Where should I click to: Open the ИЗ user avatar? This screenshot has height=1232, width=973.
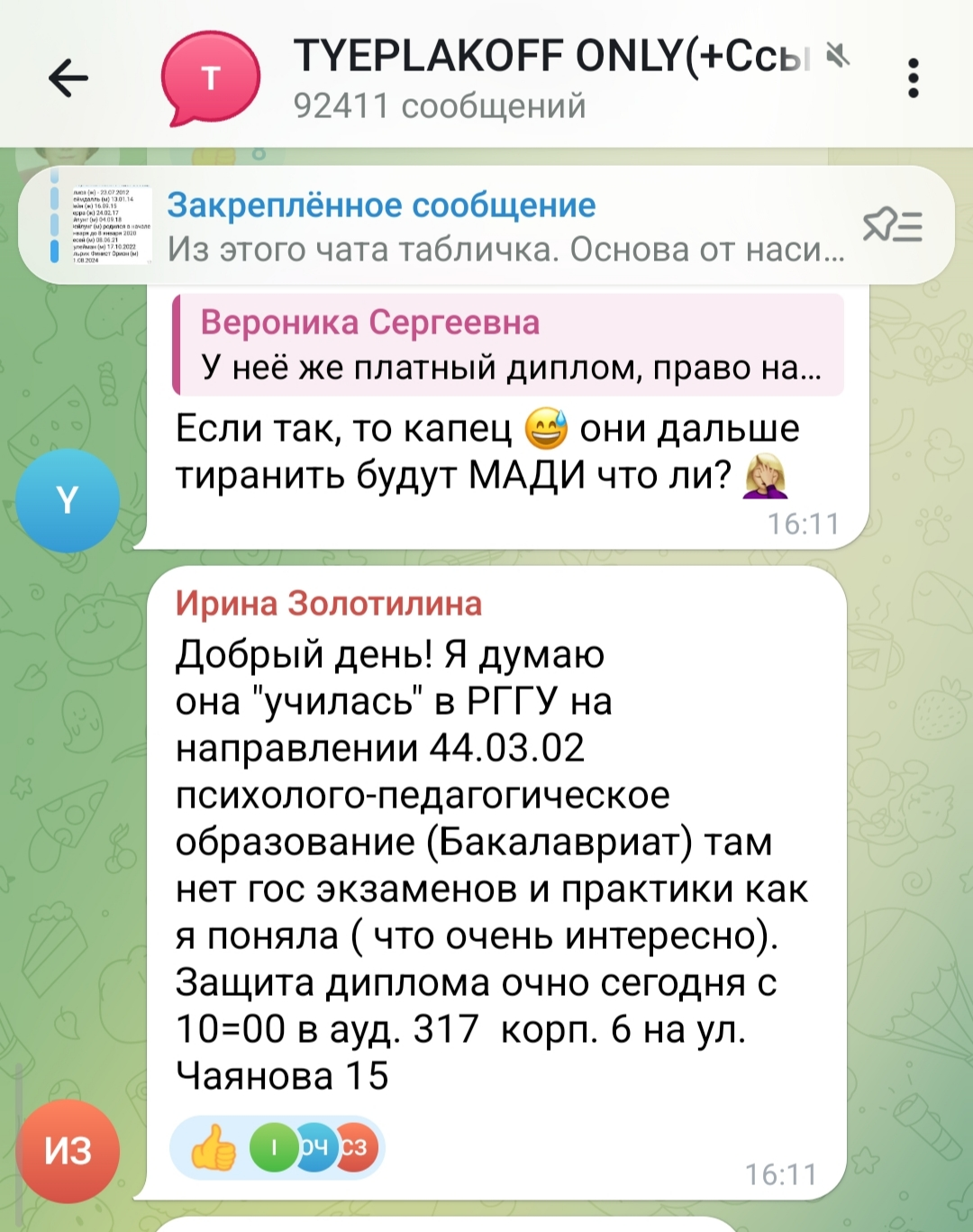pos(68,1151)
